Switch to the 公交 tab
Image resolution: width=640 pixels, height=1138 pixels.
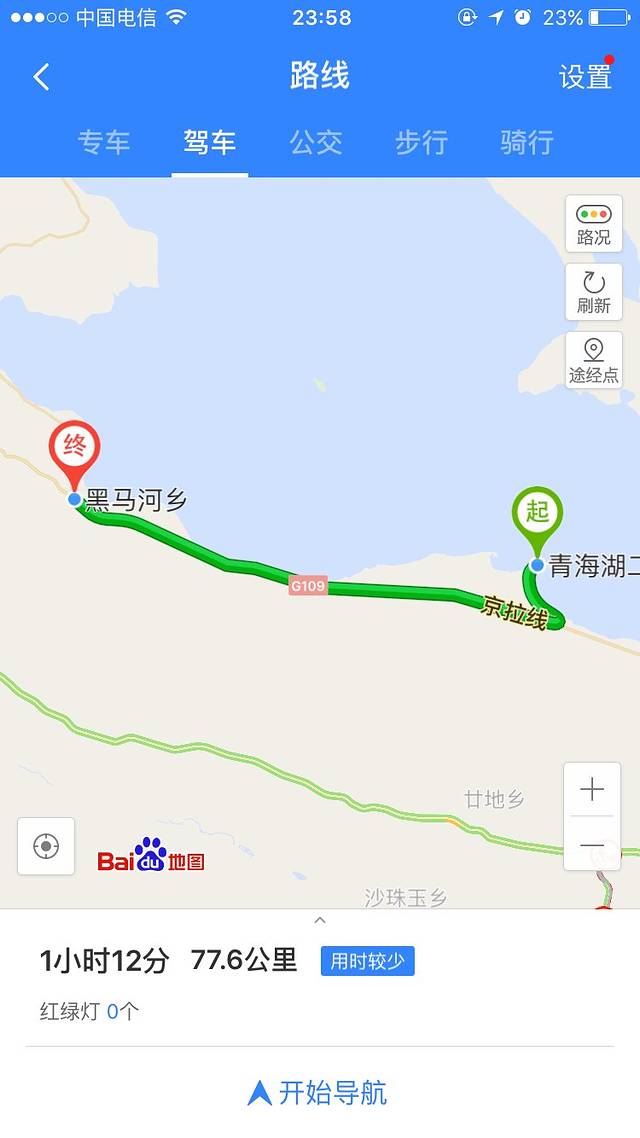(x=316, y=142)
